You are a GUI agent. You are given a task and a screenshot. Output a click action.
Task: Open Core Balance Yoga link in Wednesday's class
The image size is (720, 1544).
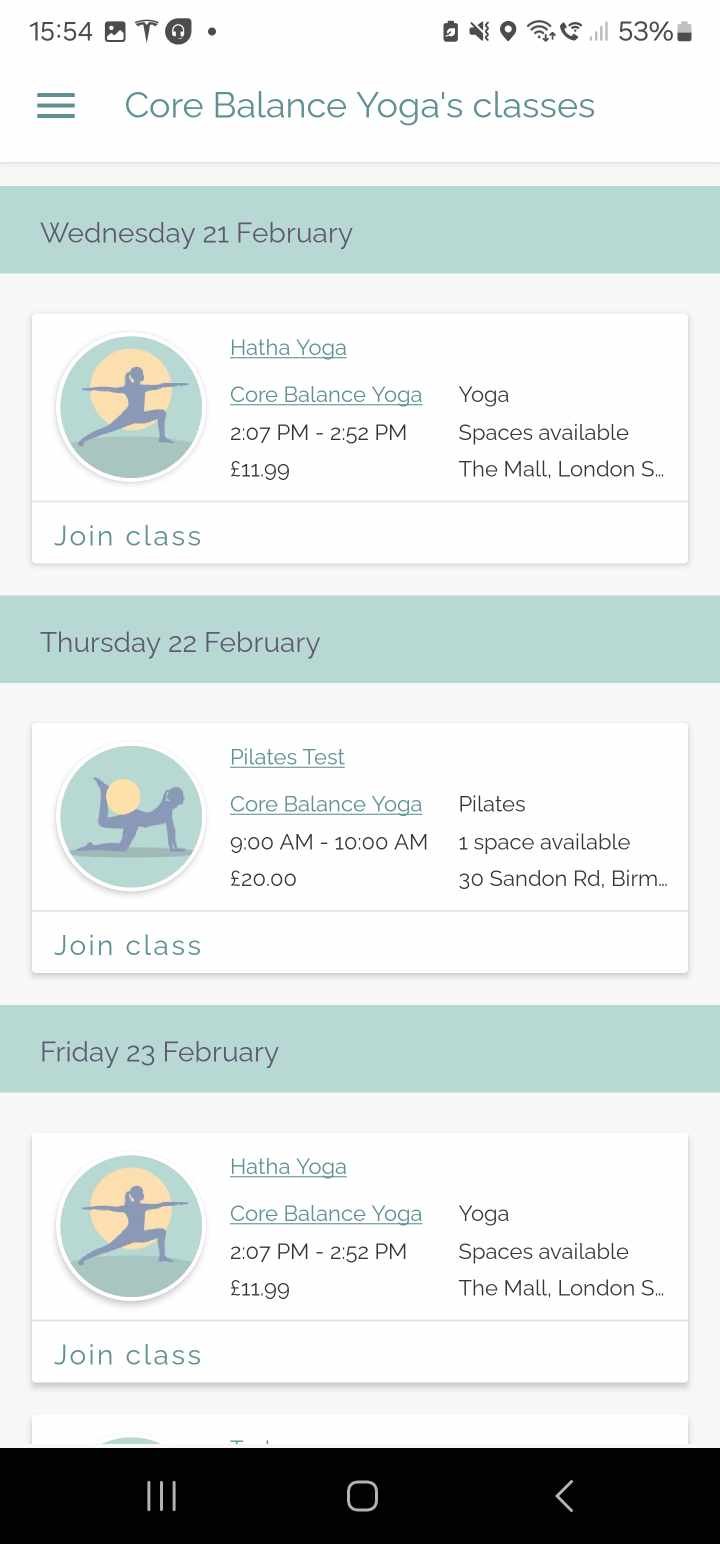(x=326, y=395)
